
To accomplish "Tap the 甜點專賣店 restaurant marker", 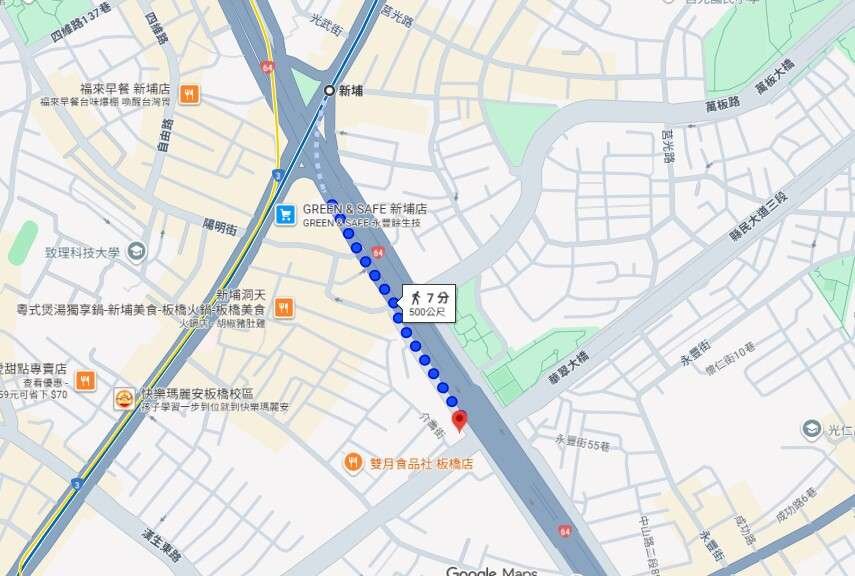I will pyautogui.click(x=86, y=380).
